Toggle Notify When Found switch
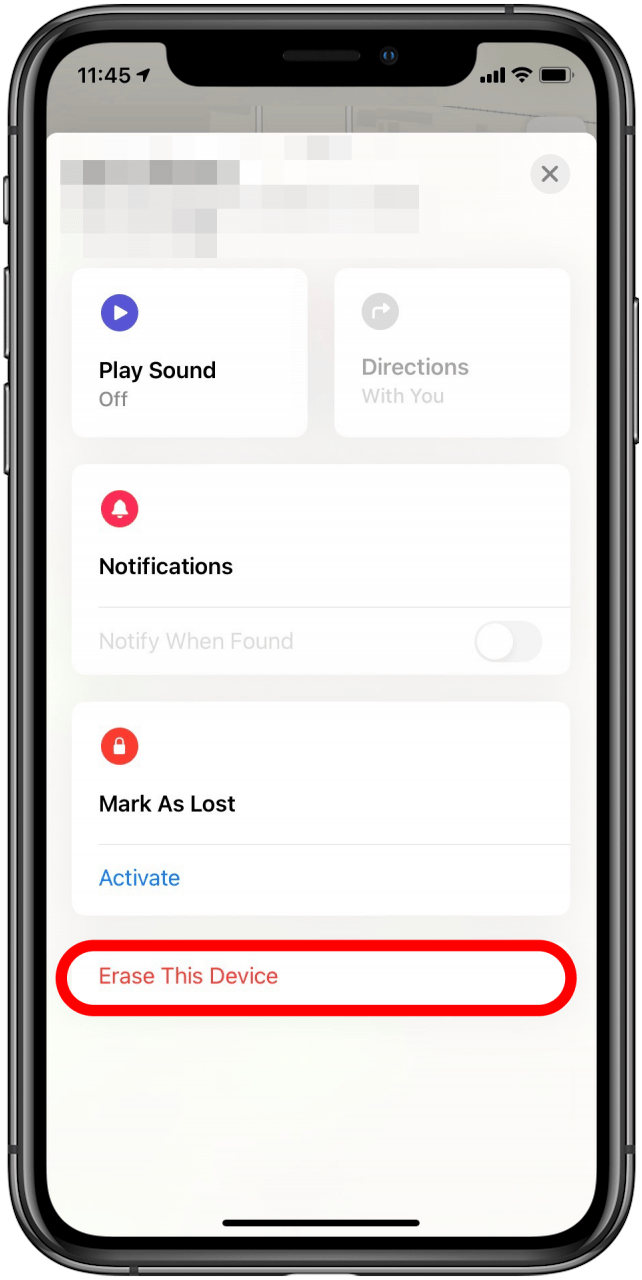 tap(508, 641)
